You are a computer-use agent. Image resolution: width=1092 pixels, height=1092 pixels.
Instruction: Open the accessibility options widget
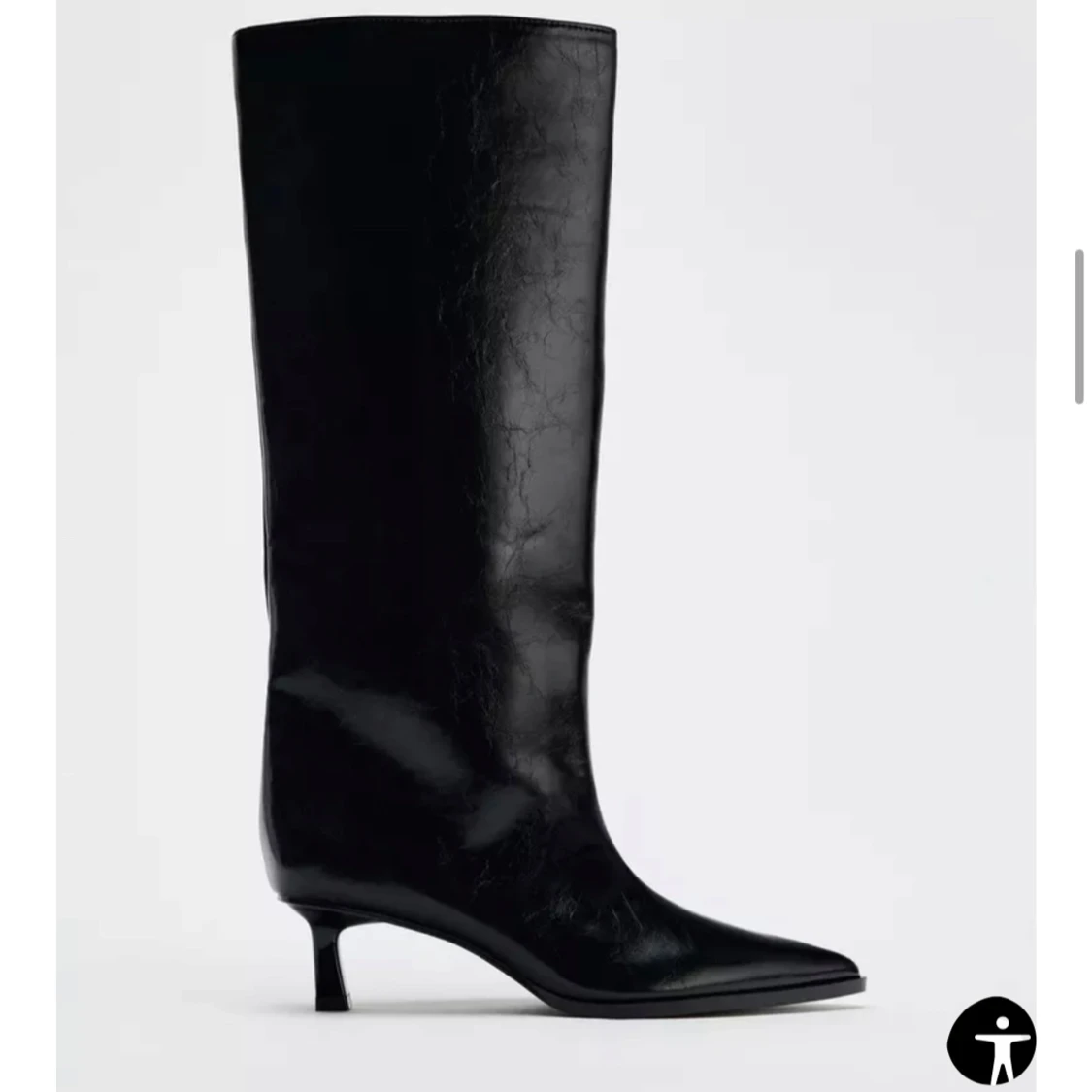click(x=991, y=1042)
